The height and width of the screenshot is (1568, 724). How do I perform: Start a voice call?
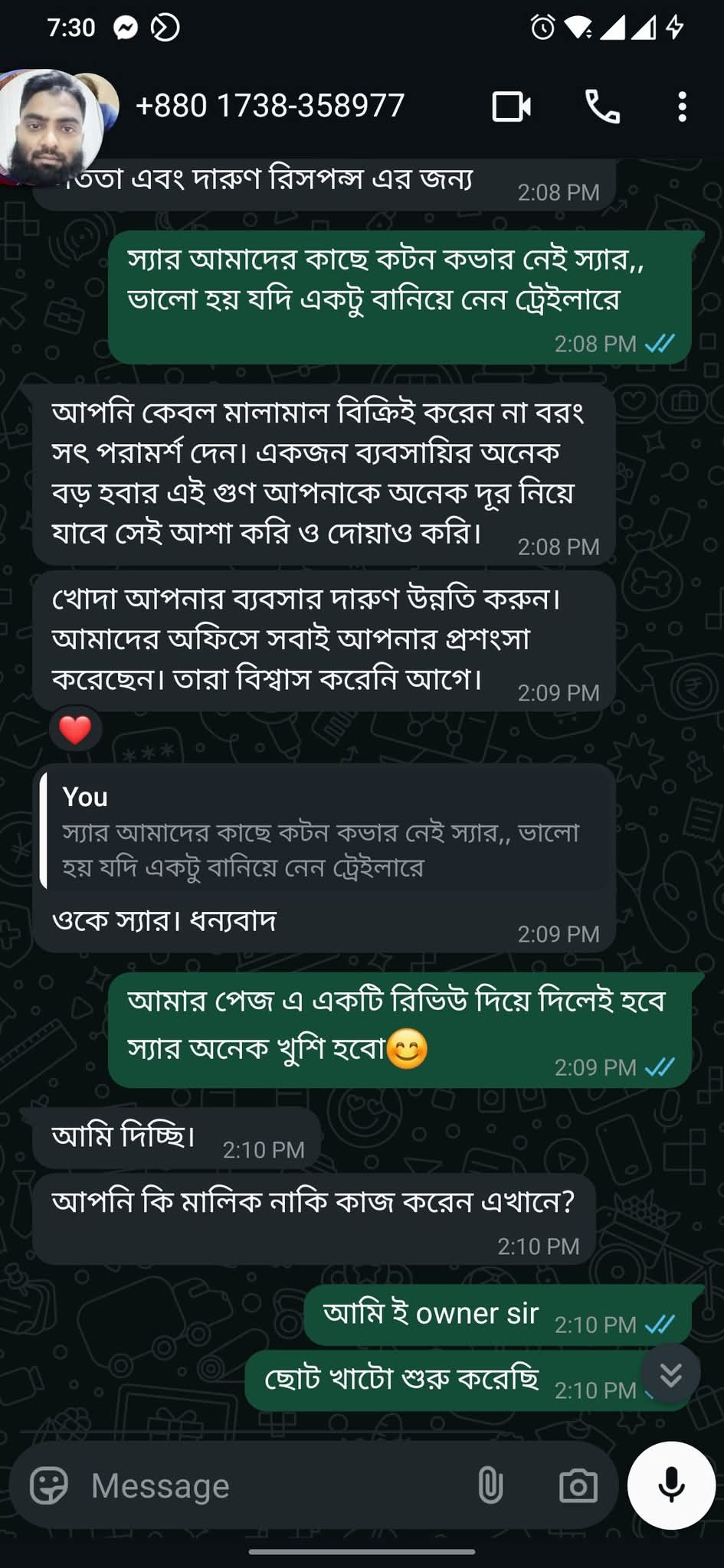(602, 106)
